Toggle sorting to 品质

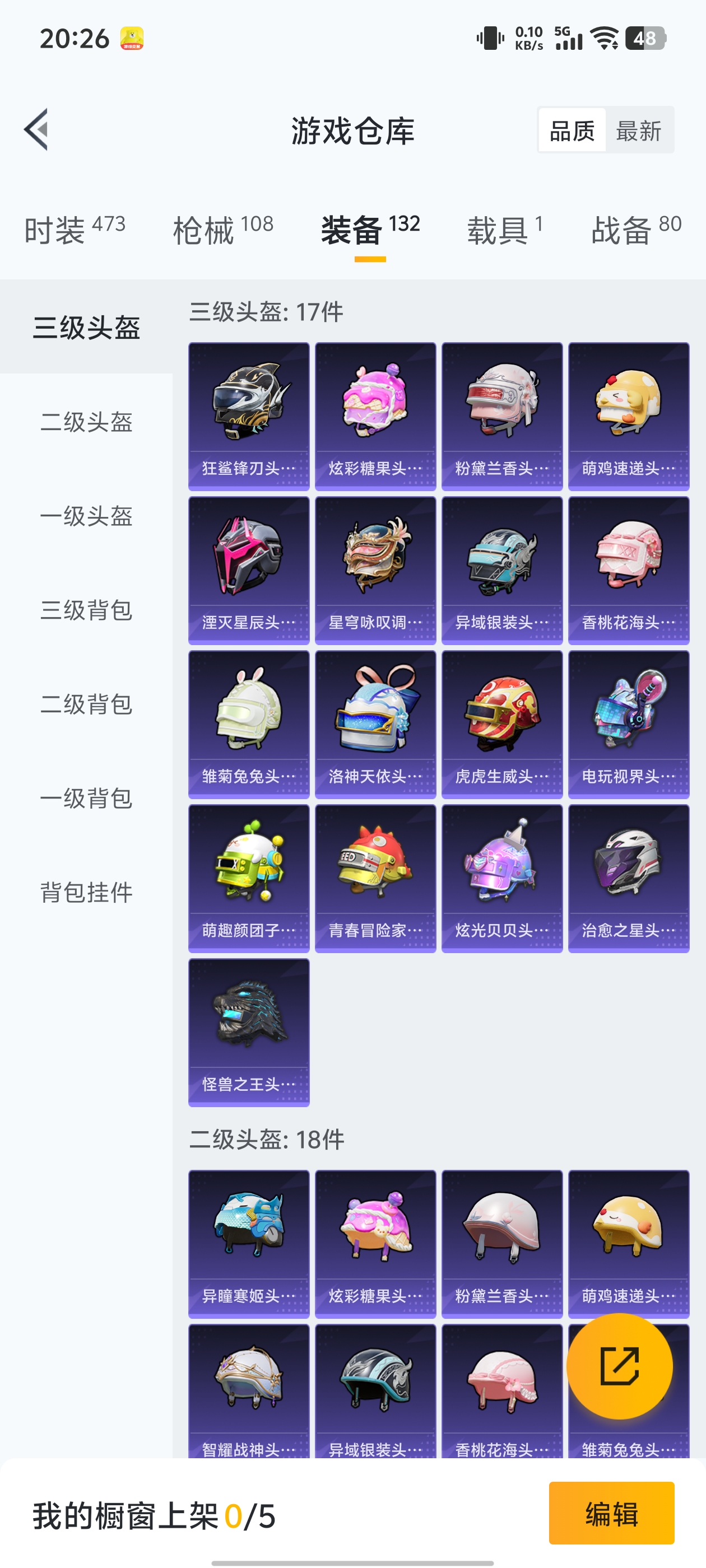pyautogui.click(x=572, y=130)
